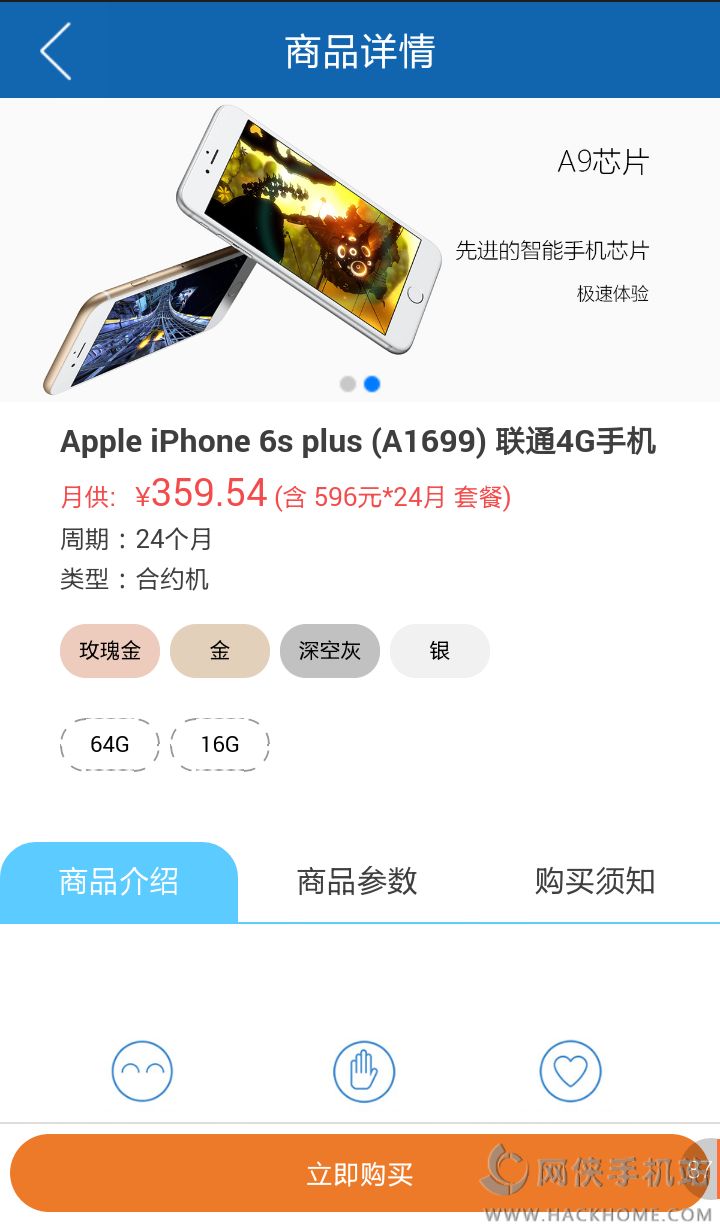The image size is (720, 1232).
Task: Select the 银 color chip
Action: click(440, 651)
